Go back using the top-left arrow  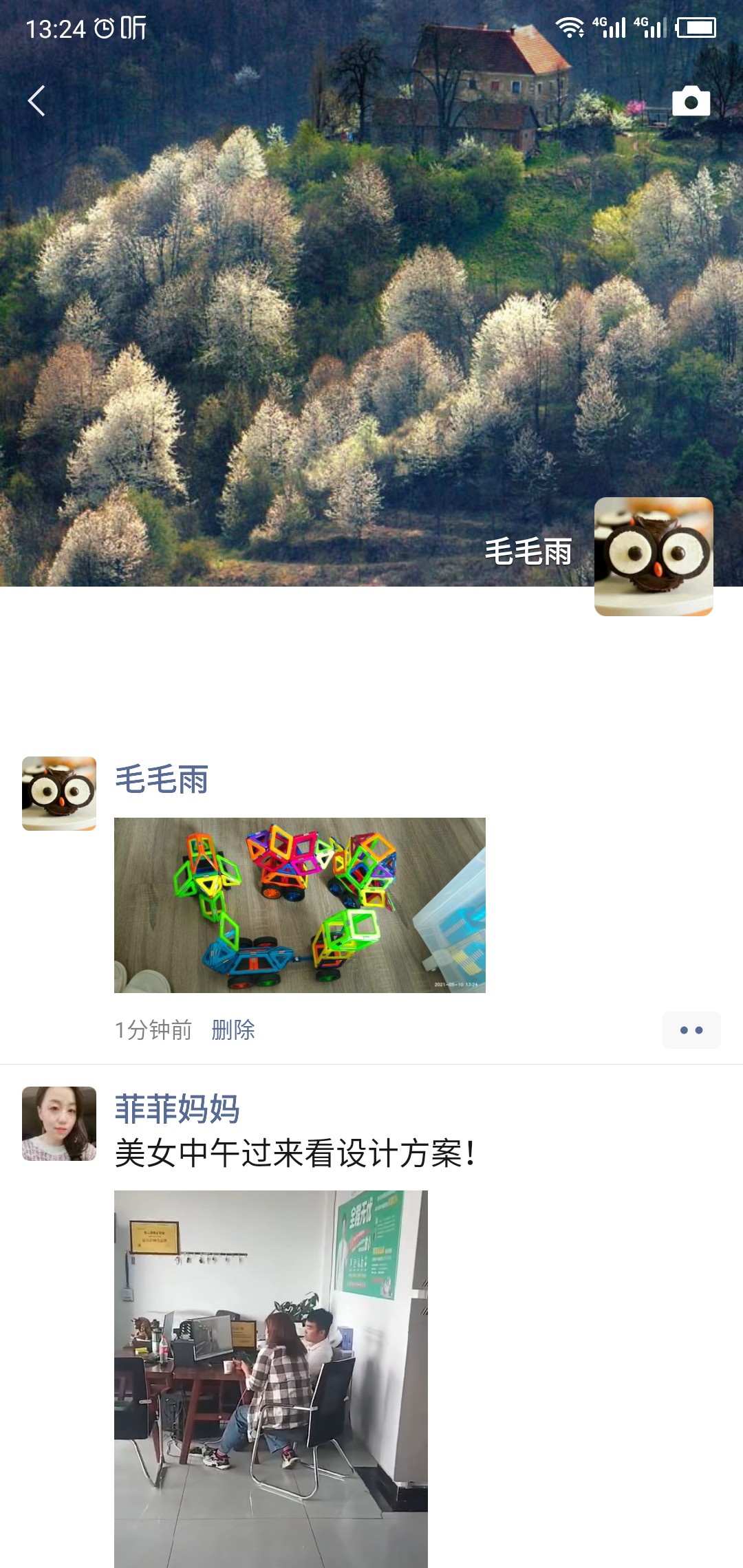(x=36, y=101)
